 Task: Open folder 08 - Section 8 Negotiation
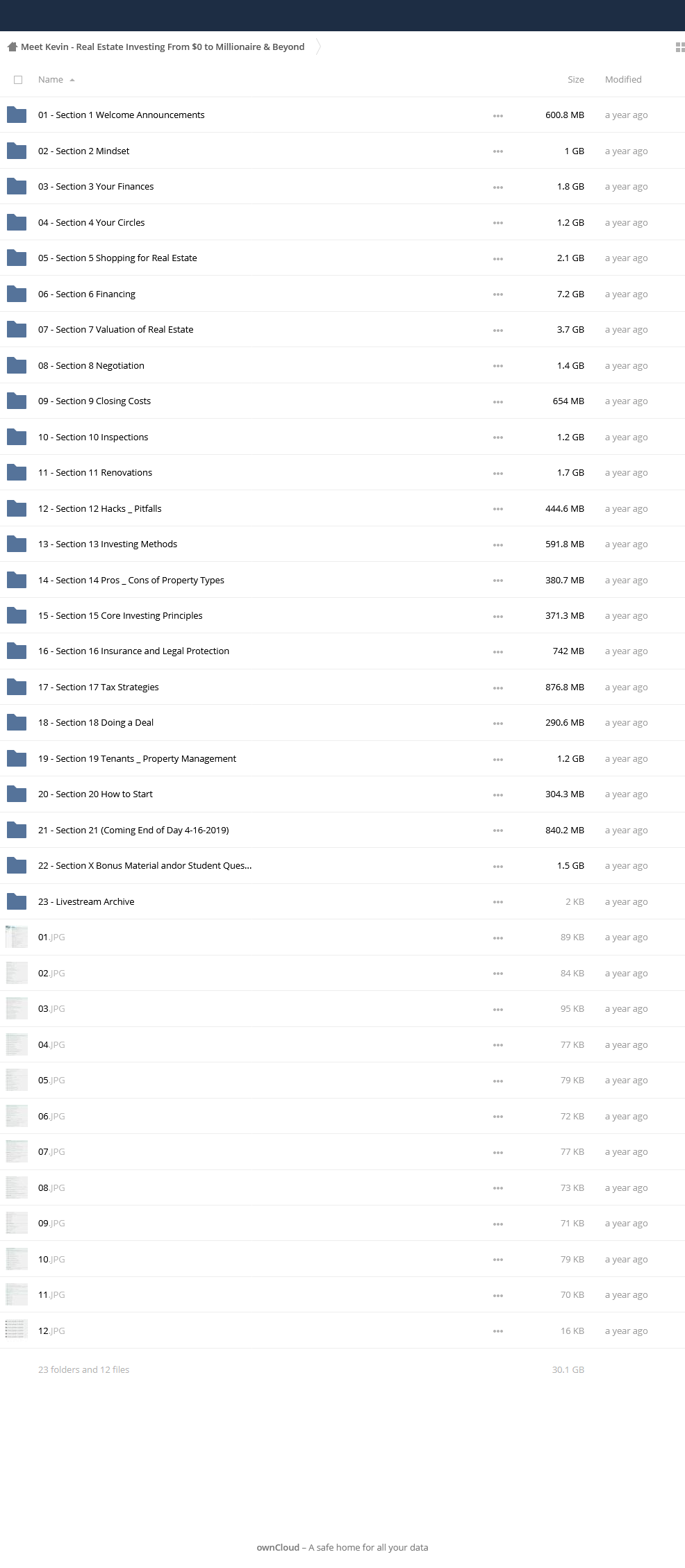[91, 366]
